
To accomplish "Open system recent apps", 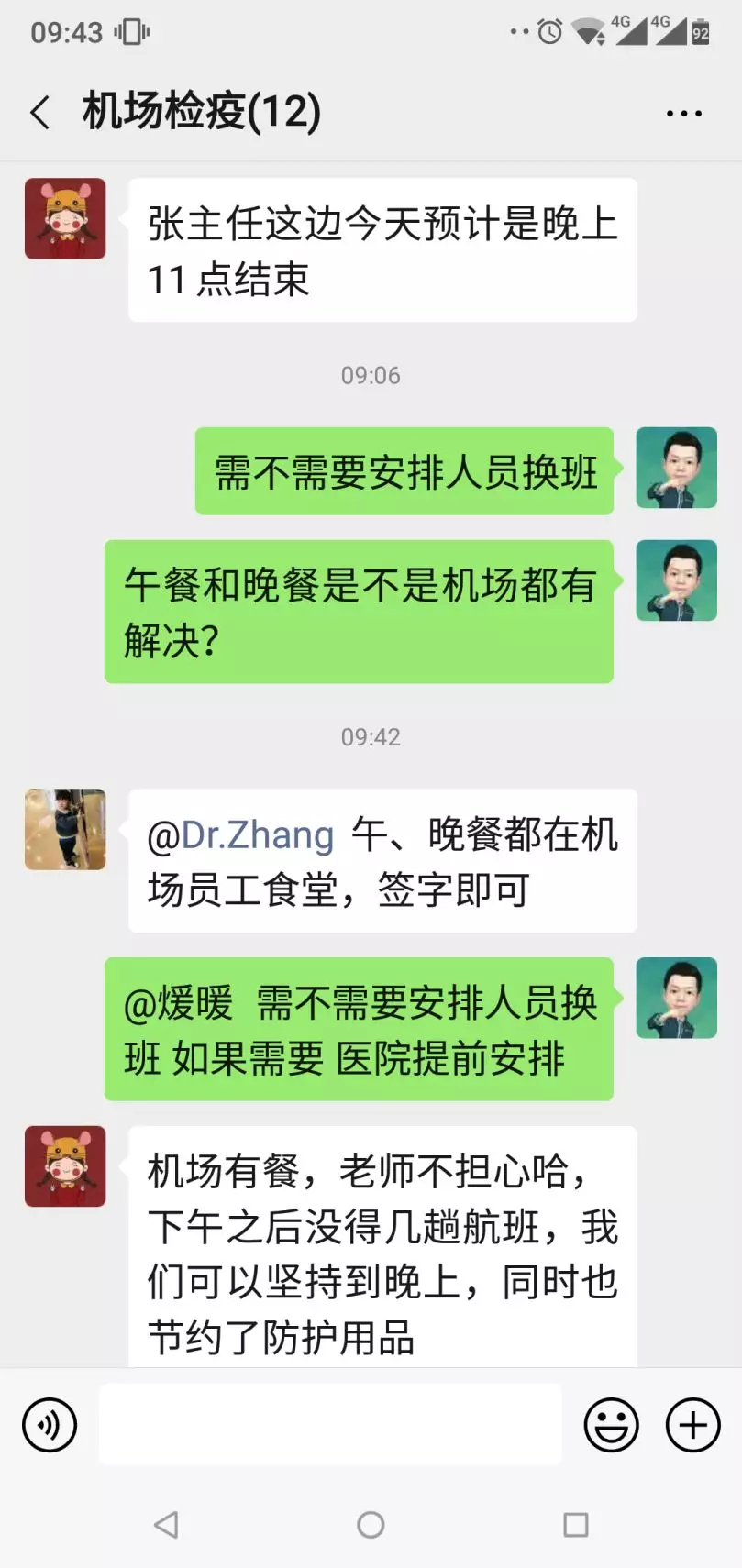I will (575, 1525).
